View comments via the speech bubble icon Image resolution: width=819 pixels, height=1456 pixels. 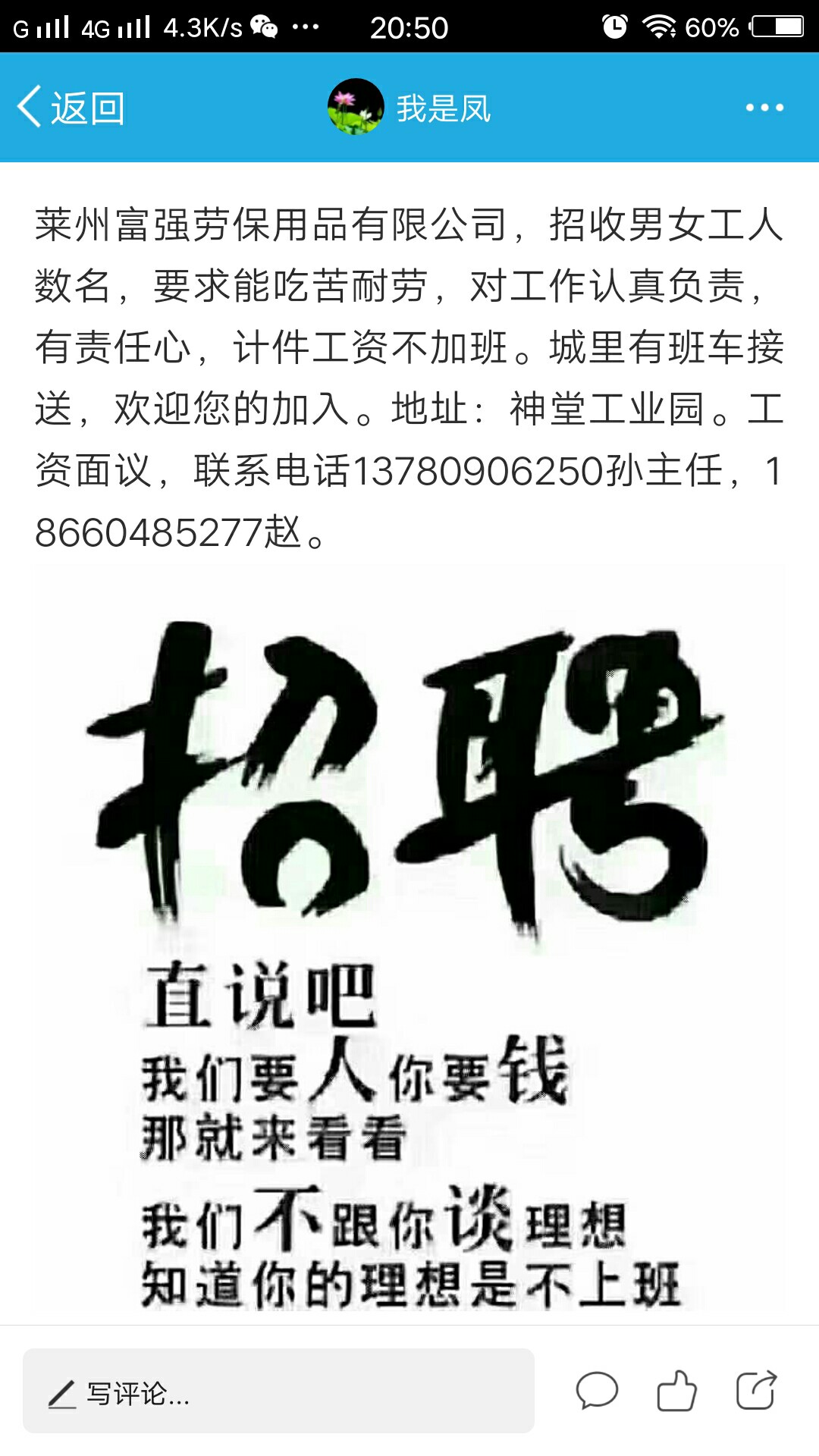point(597,1391)
